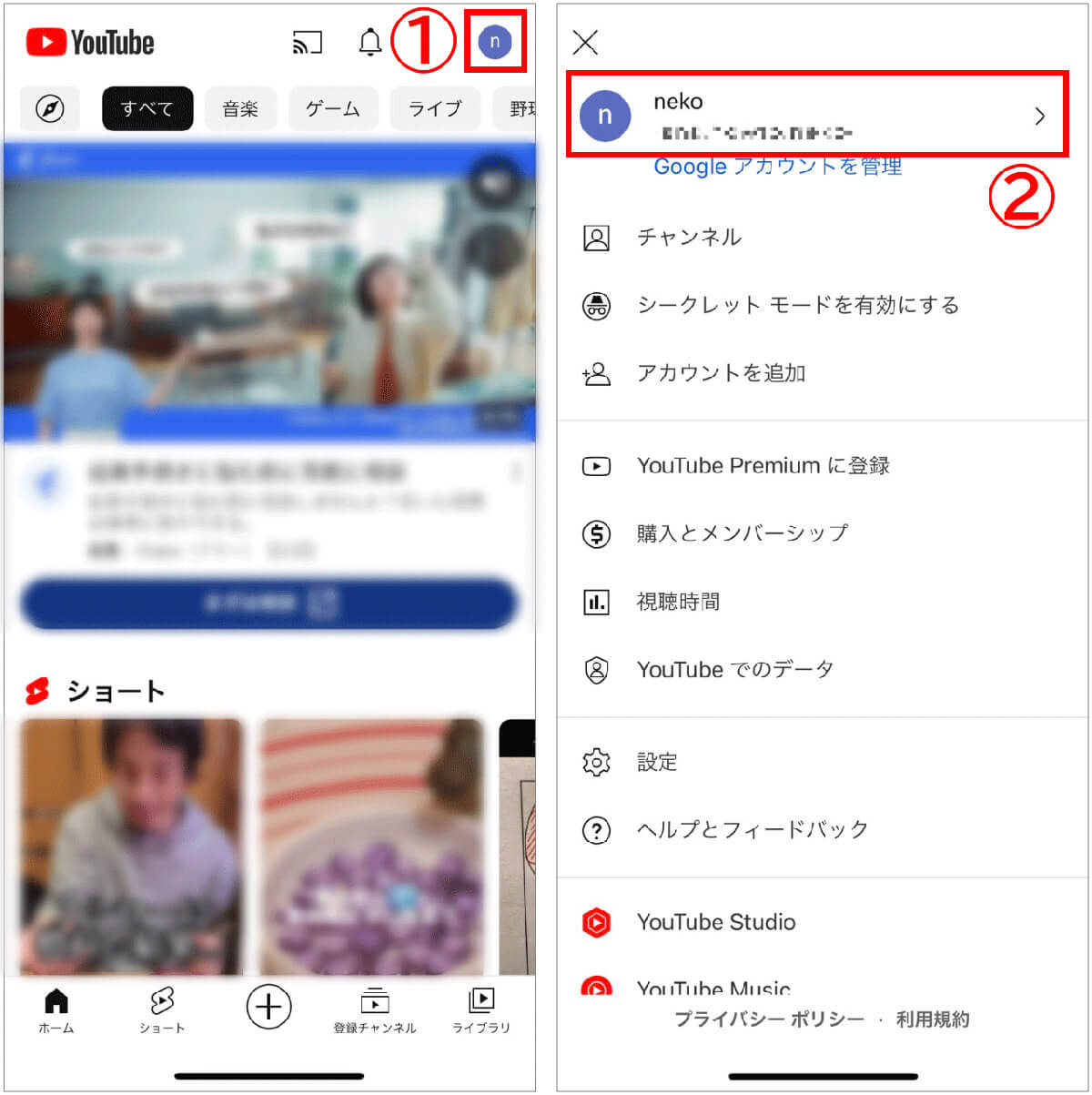Open 設定

pyautogui.click(x=657, y=762)
